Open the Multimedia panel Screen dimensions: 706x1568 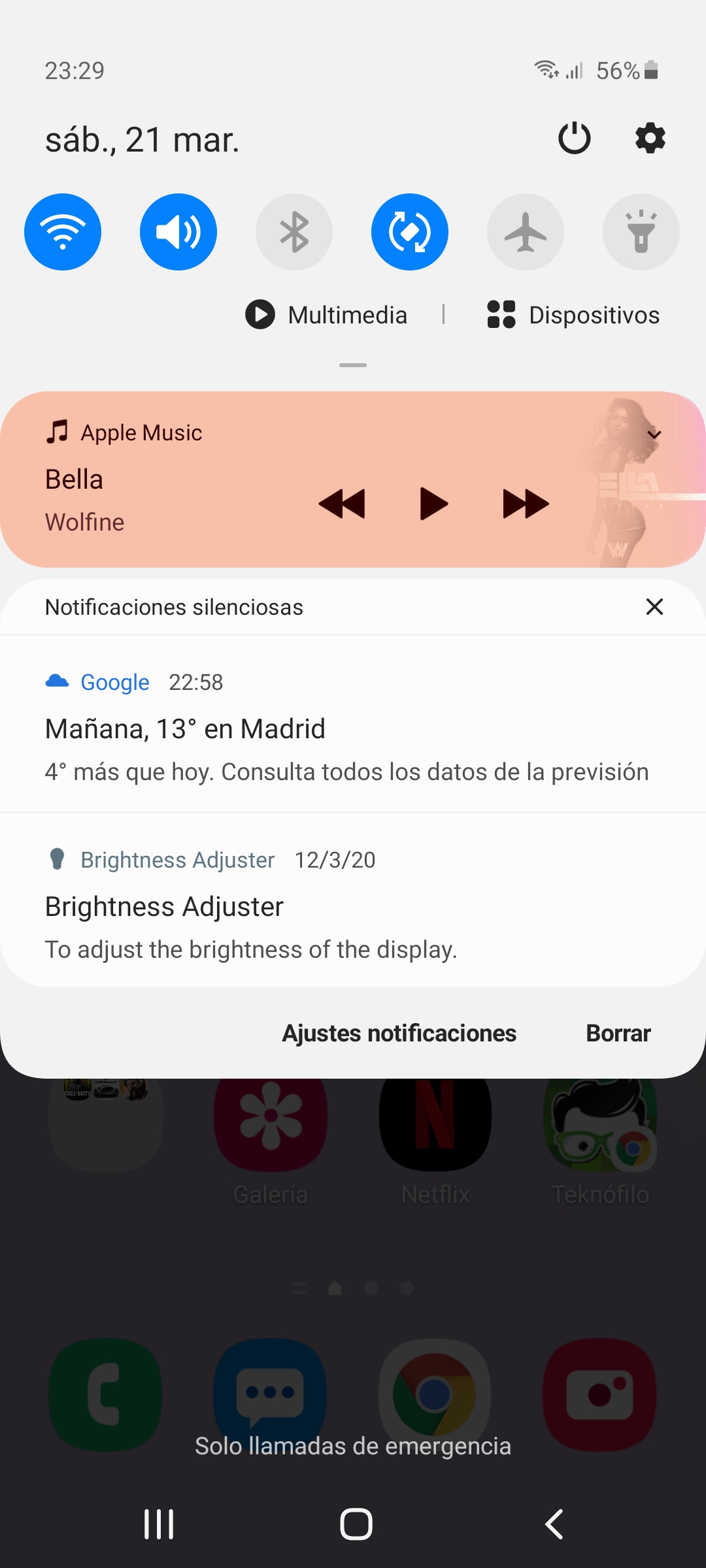(326, 315)
